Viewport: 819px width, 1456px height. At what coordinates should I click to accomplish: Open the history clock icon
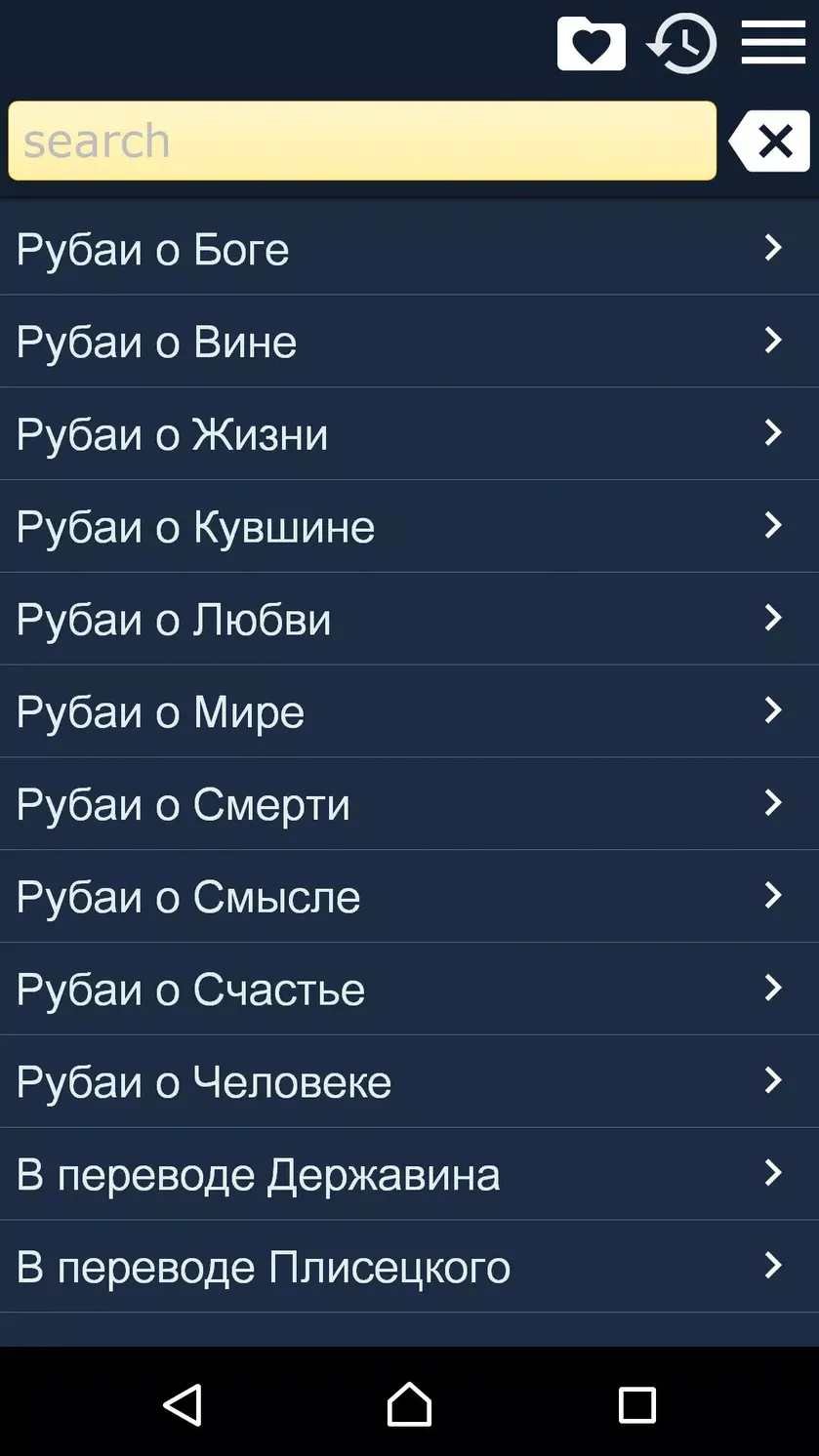tap(681, 44)
